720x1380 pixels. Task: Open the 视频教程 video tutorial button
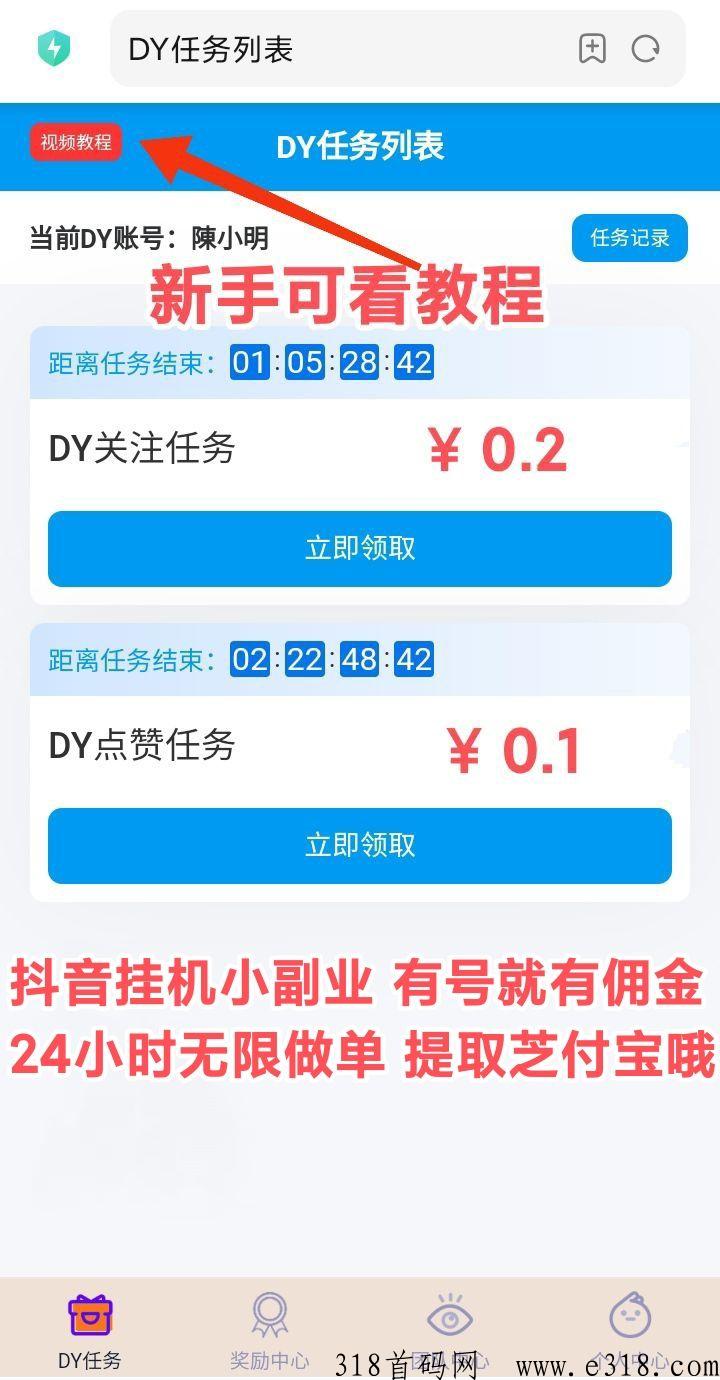pyautogui.click(x=76, y=142)
